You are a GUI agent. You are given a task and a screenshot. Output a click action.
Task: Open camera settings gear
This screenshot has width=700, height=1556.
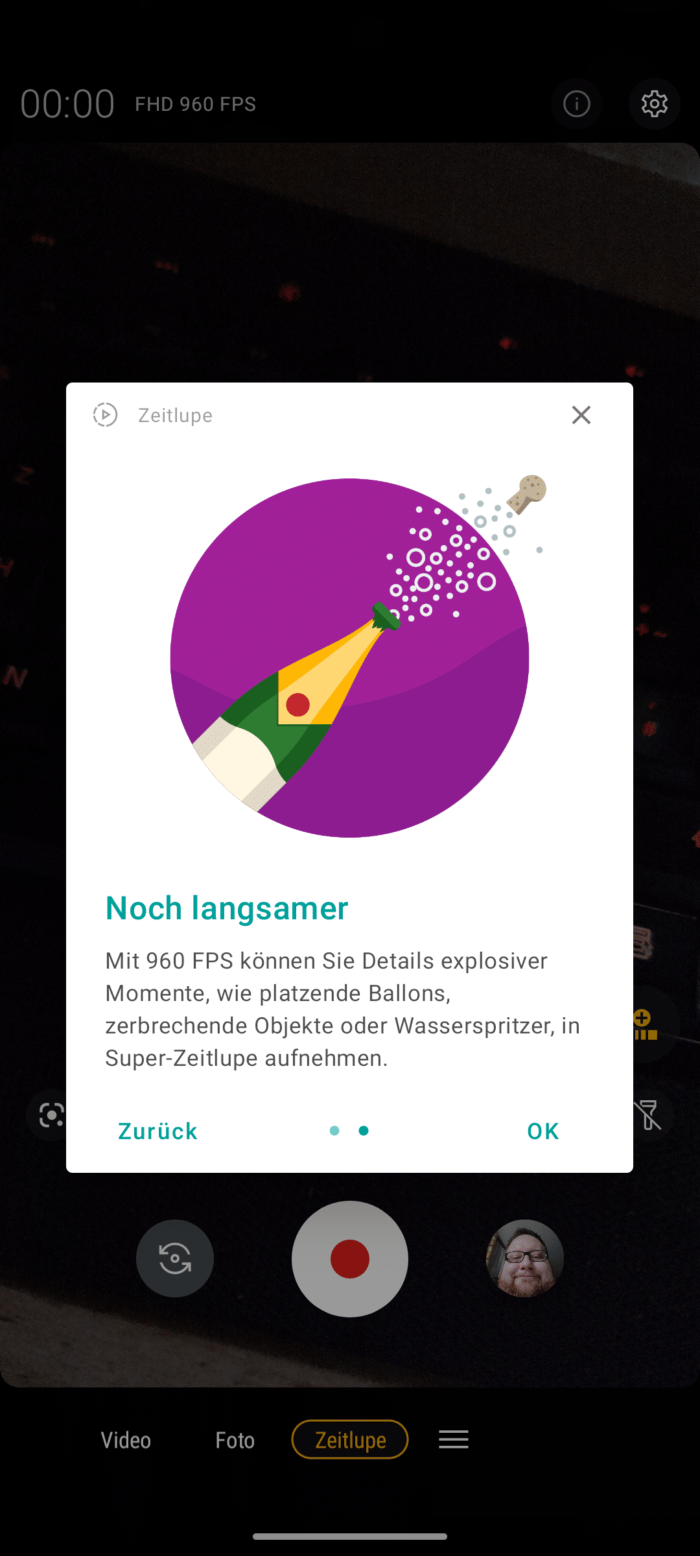point(654,103)
